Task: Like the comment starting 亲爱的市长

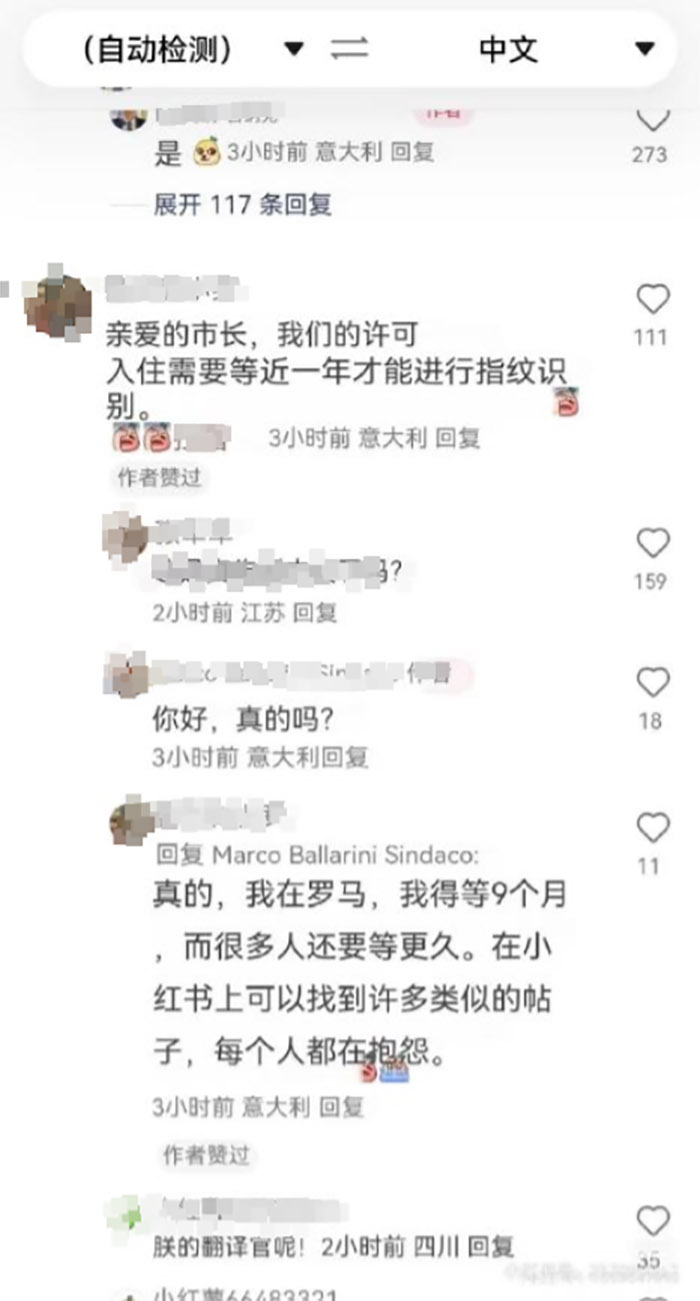Action: [652, 299]
